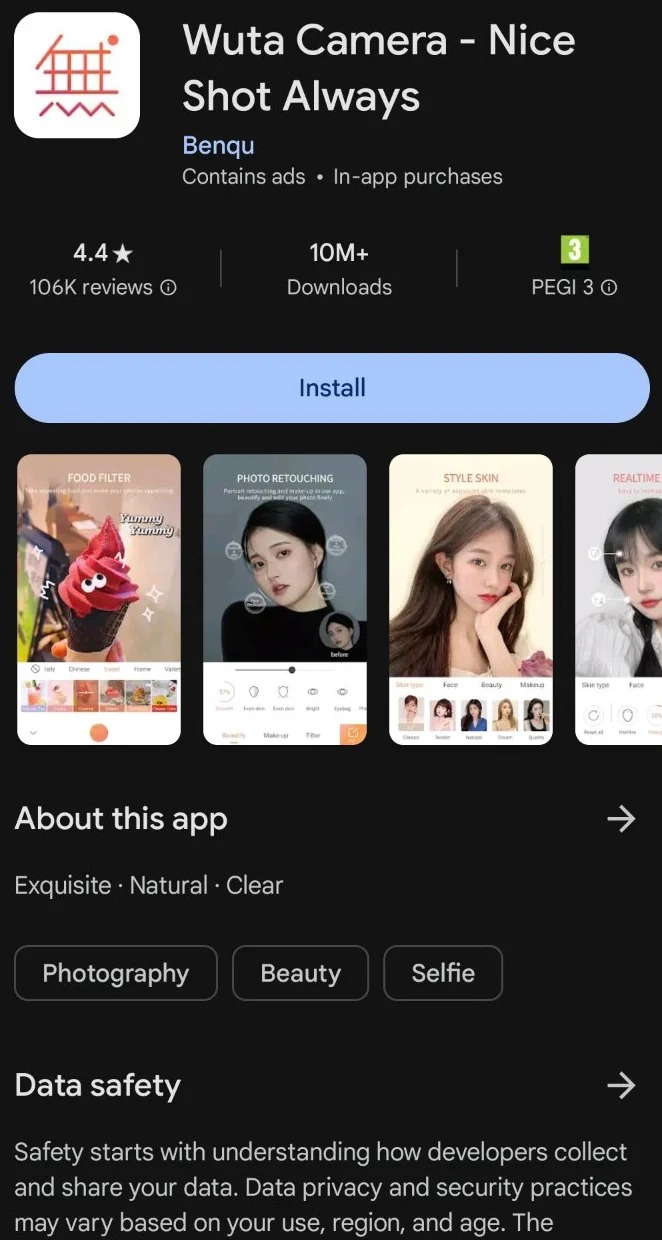View the 106K reviews info
Viewport: 662px width, 1240px height.
coord(169,288)
